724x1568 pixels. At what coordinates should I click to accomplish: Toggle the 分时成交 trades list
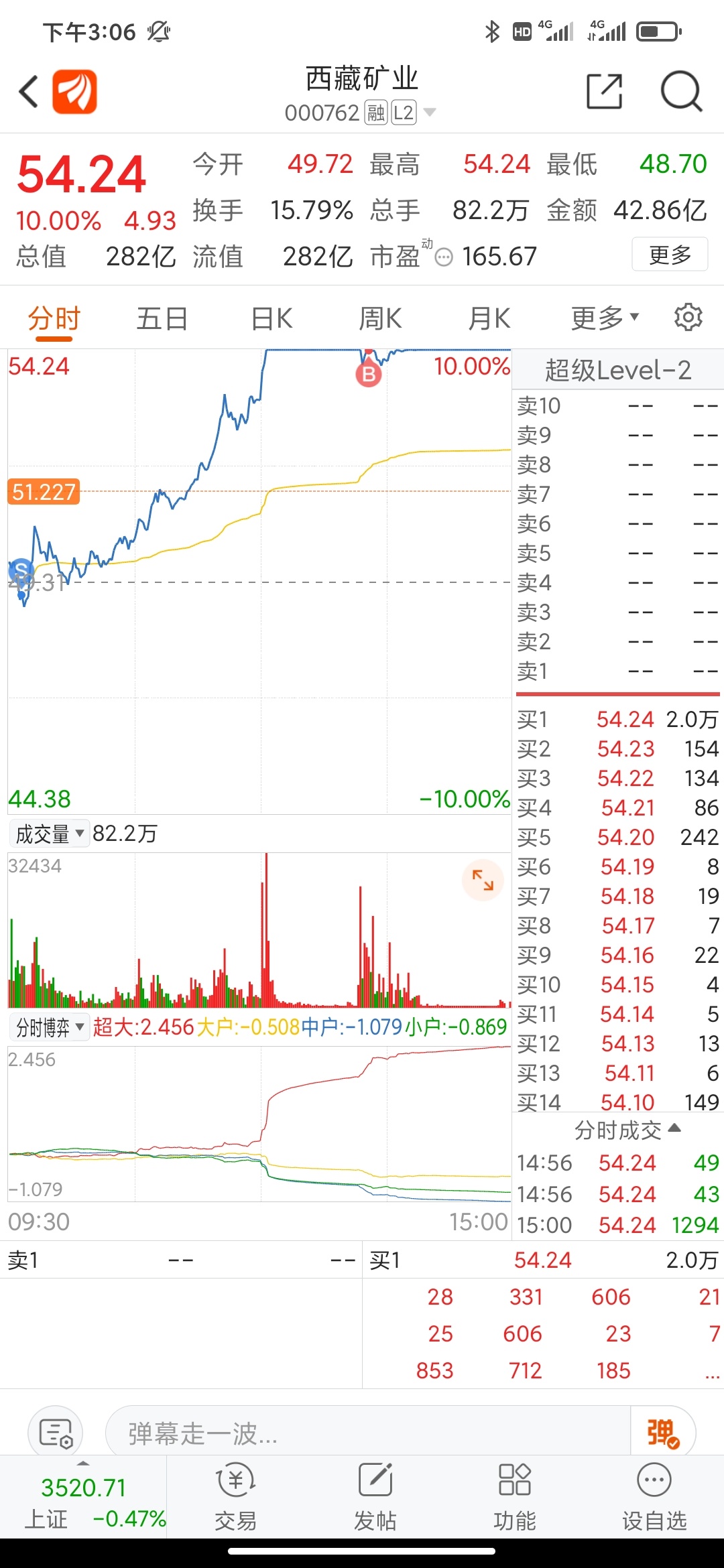click(627, 1130)
